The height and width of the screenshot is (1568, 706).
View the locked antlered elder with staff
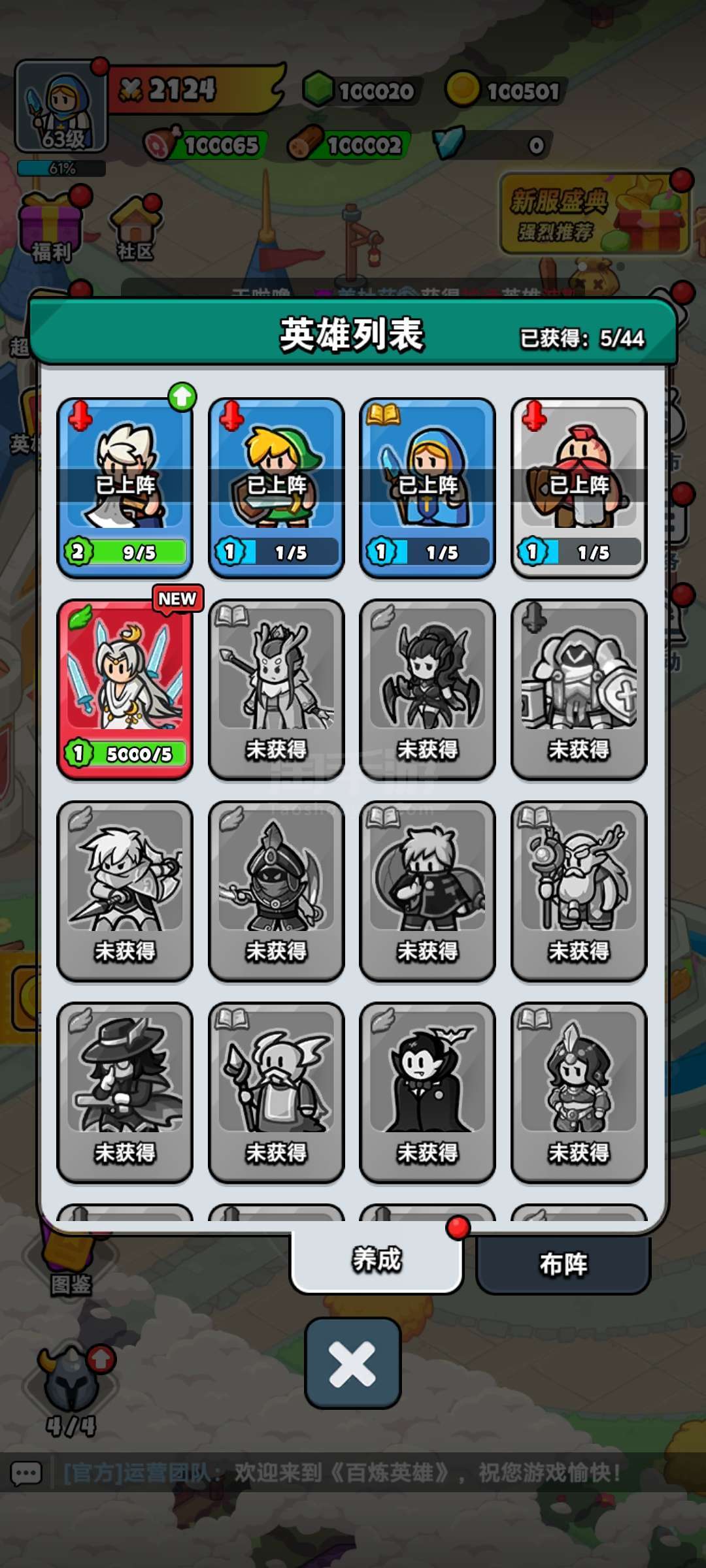click(x=579, y=890)
